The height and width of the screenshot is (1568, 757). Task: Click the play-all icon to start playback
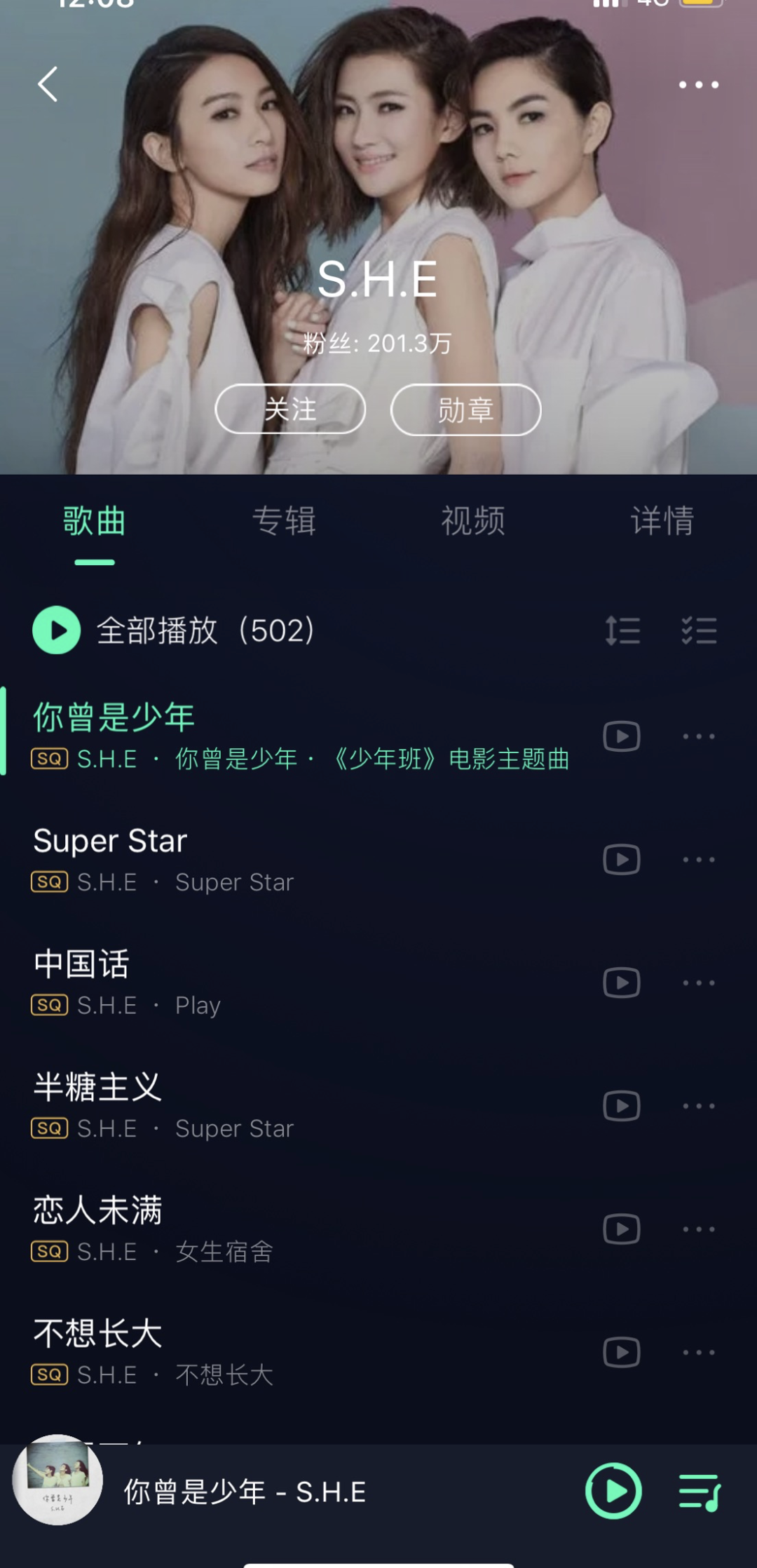(56, 630)
